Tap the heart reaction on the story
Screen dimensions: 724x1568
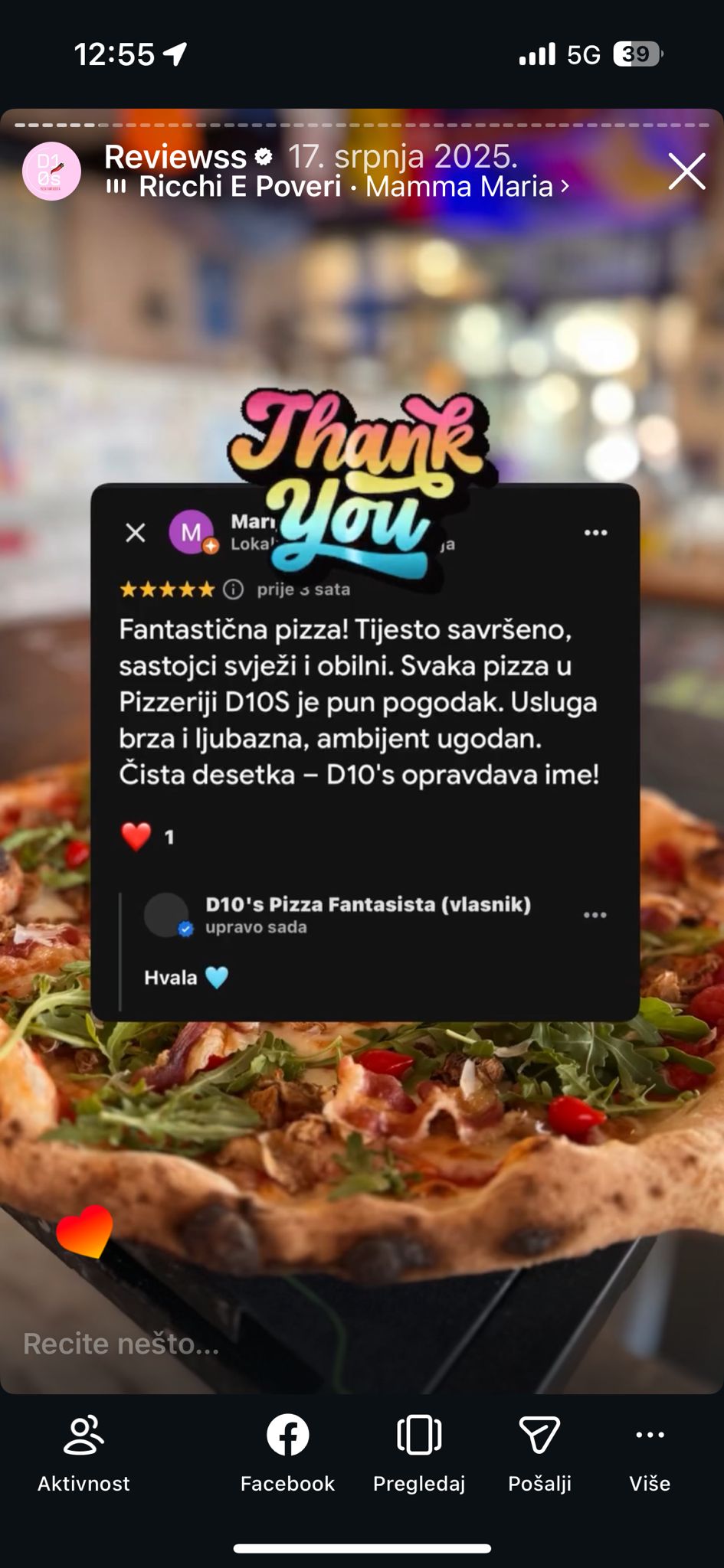click(x=85, y=1232)
